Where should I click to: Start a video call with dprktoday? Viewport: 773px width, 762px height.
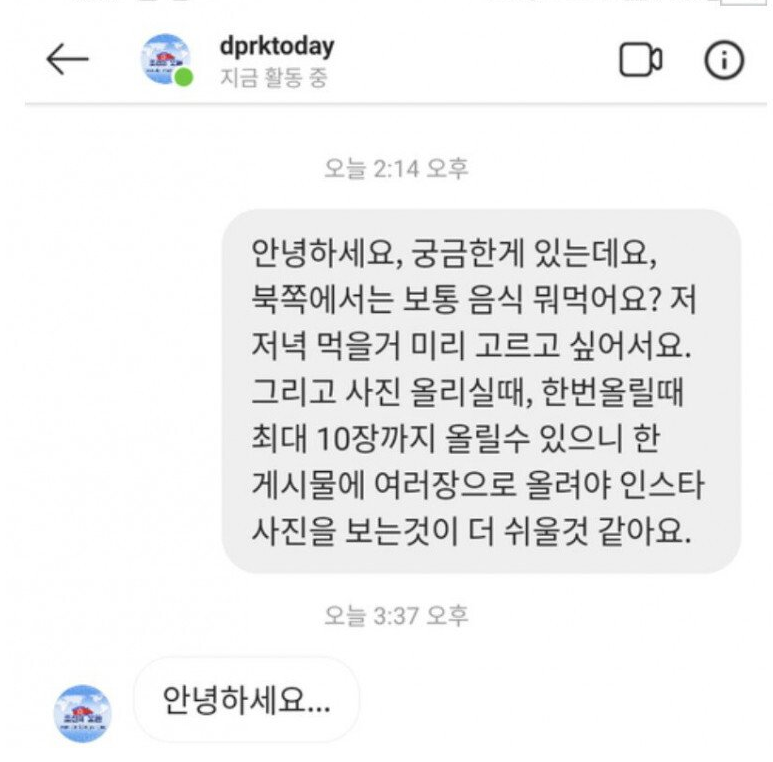[640, 61]
